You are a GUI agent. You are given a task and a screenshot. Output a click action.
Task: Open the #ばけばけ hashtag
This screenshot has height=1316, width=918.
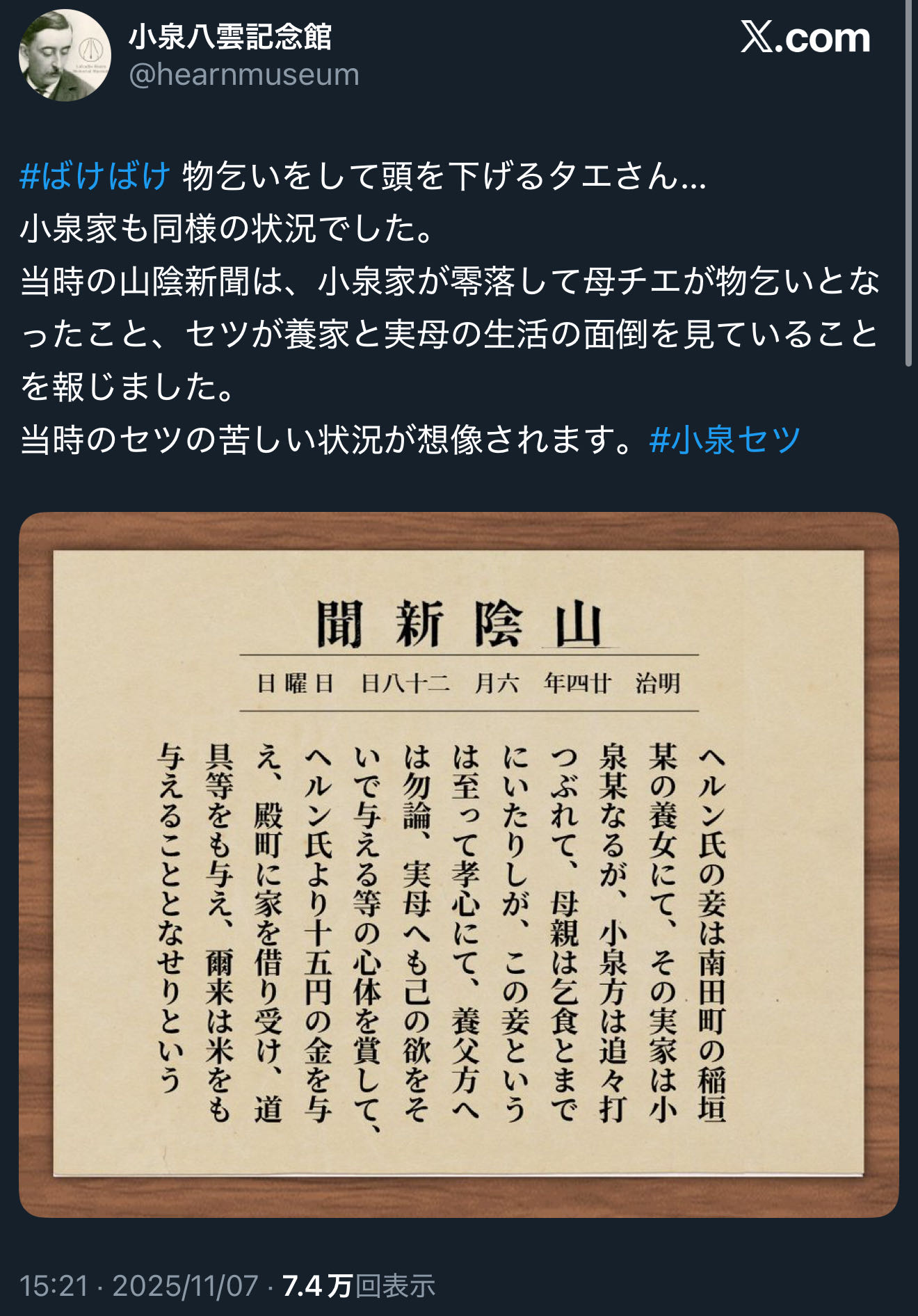coord(95,176)
